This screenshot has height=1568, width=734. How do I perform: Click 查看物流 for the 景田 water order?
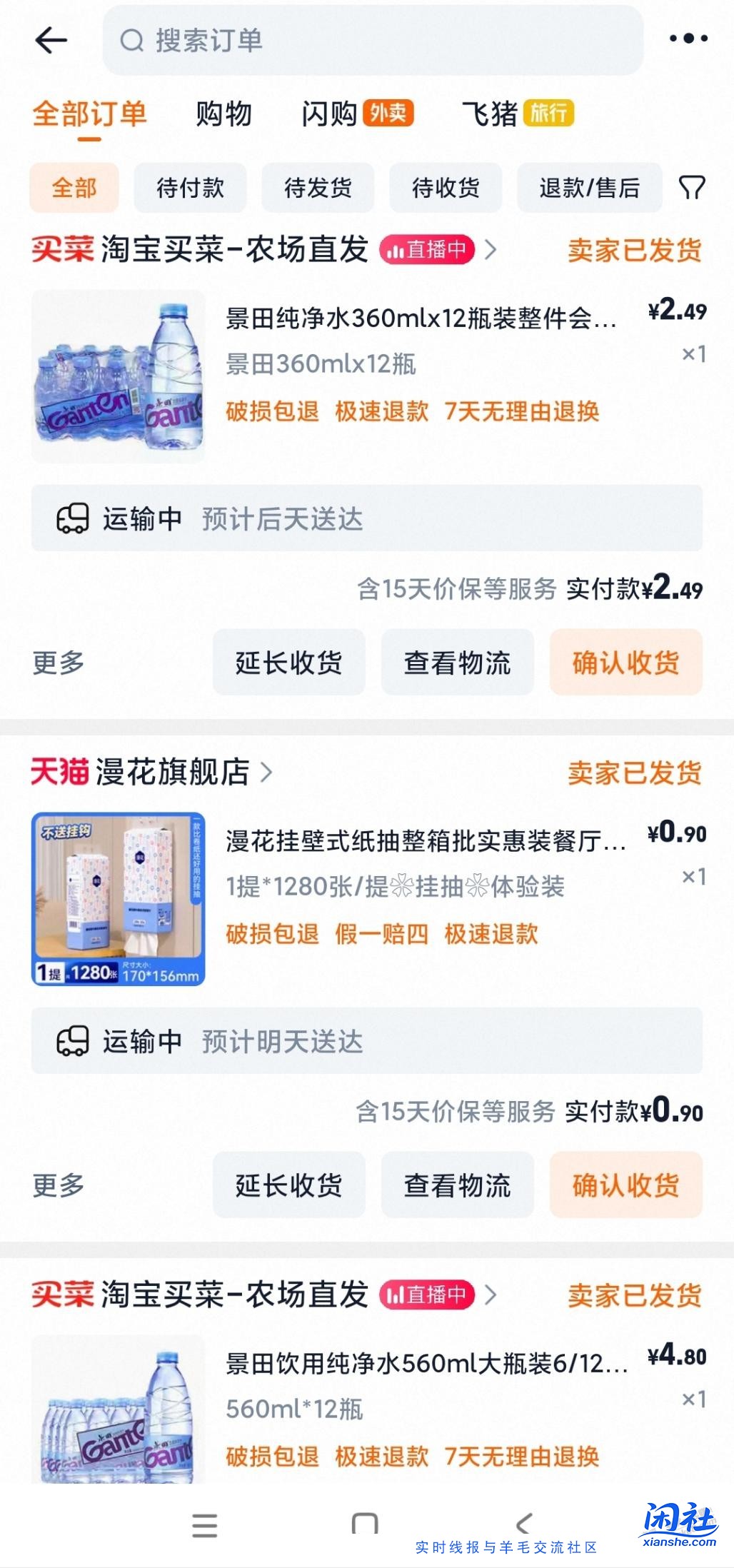point(457,663)
